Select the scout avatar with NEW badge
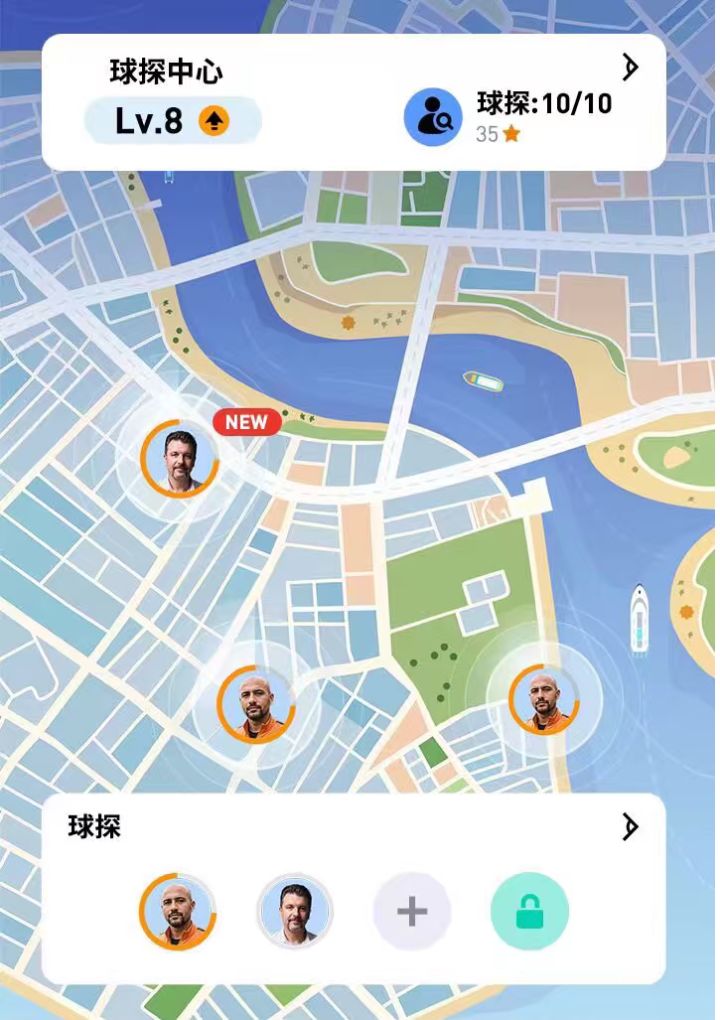The height and width of the screenshot is (1020, 720). [x=179, y=457]
